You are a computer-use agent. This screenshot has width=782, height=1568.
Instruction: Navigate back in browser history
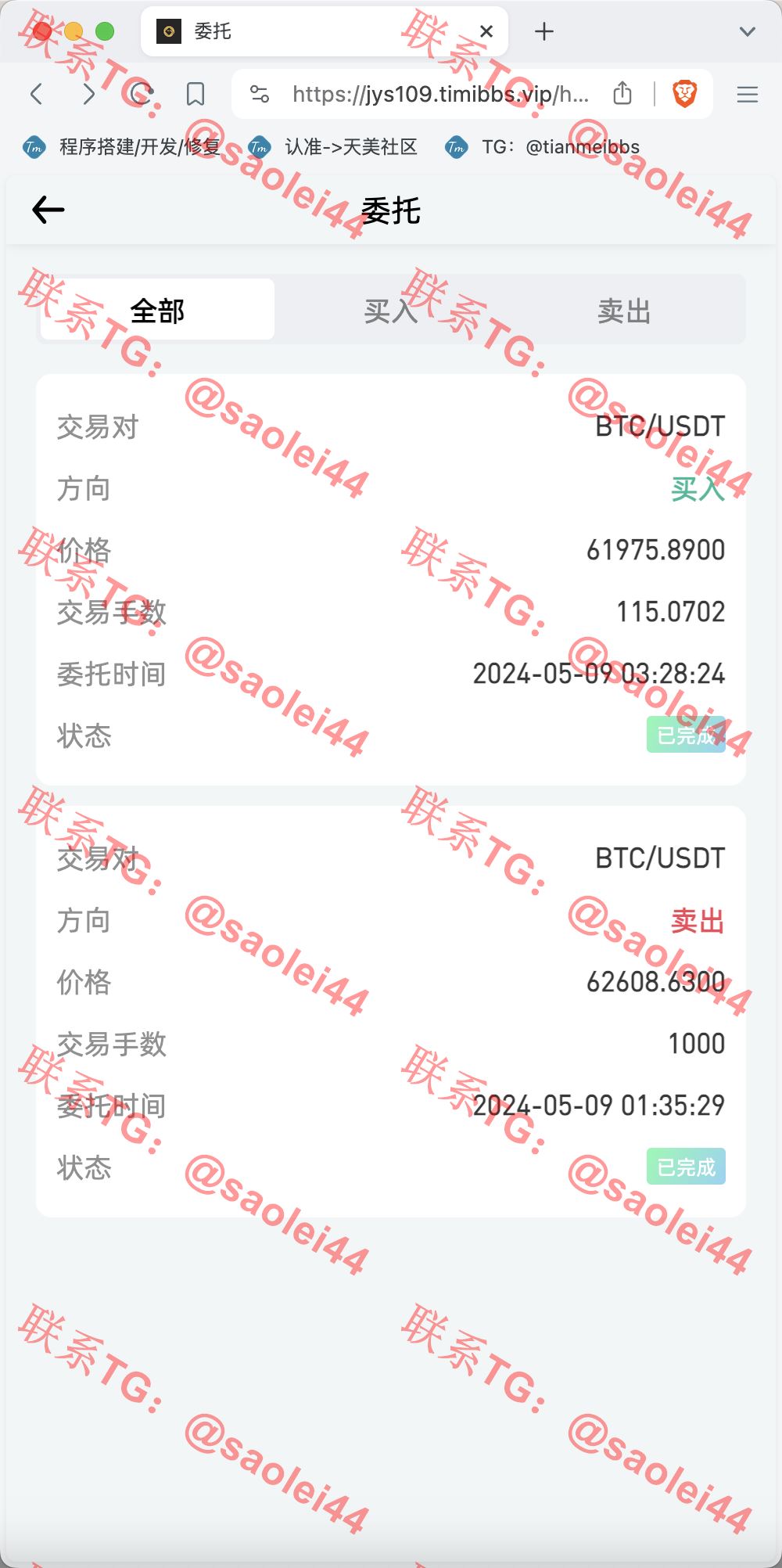tap(36, 95)
